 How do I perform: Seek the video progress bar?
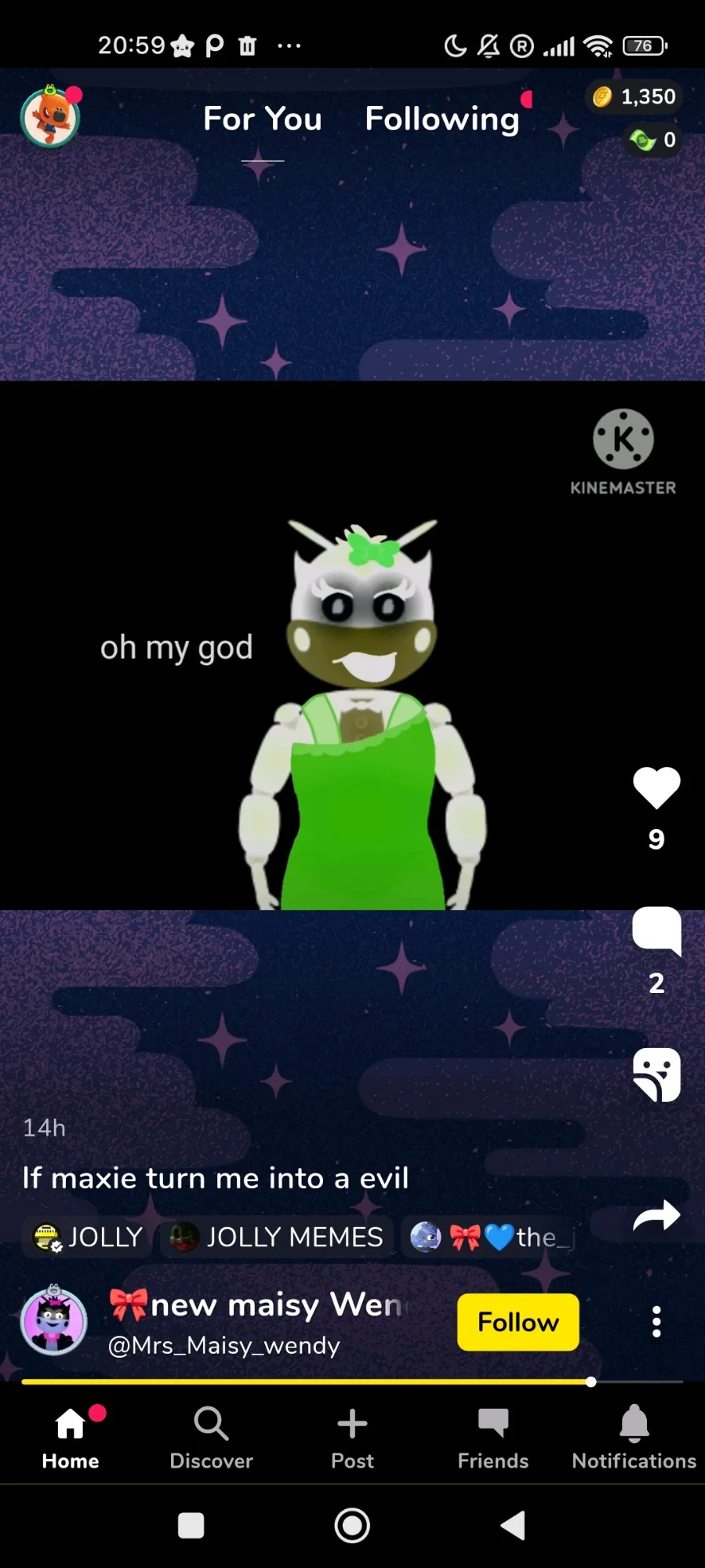(x=352, y=1382)
